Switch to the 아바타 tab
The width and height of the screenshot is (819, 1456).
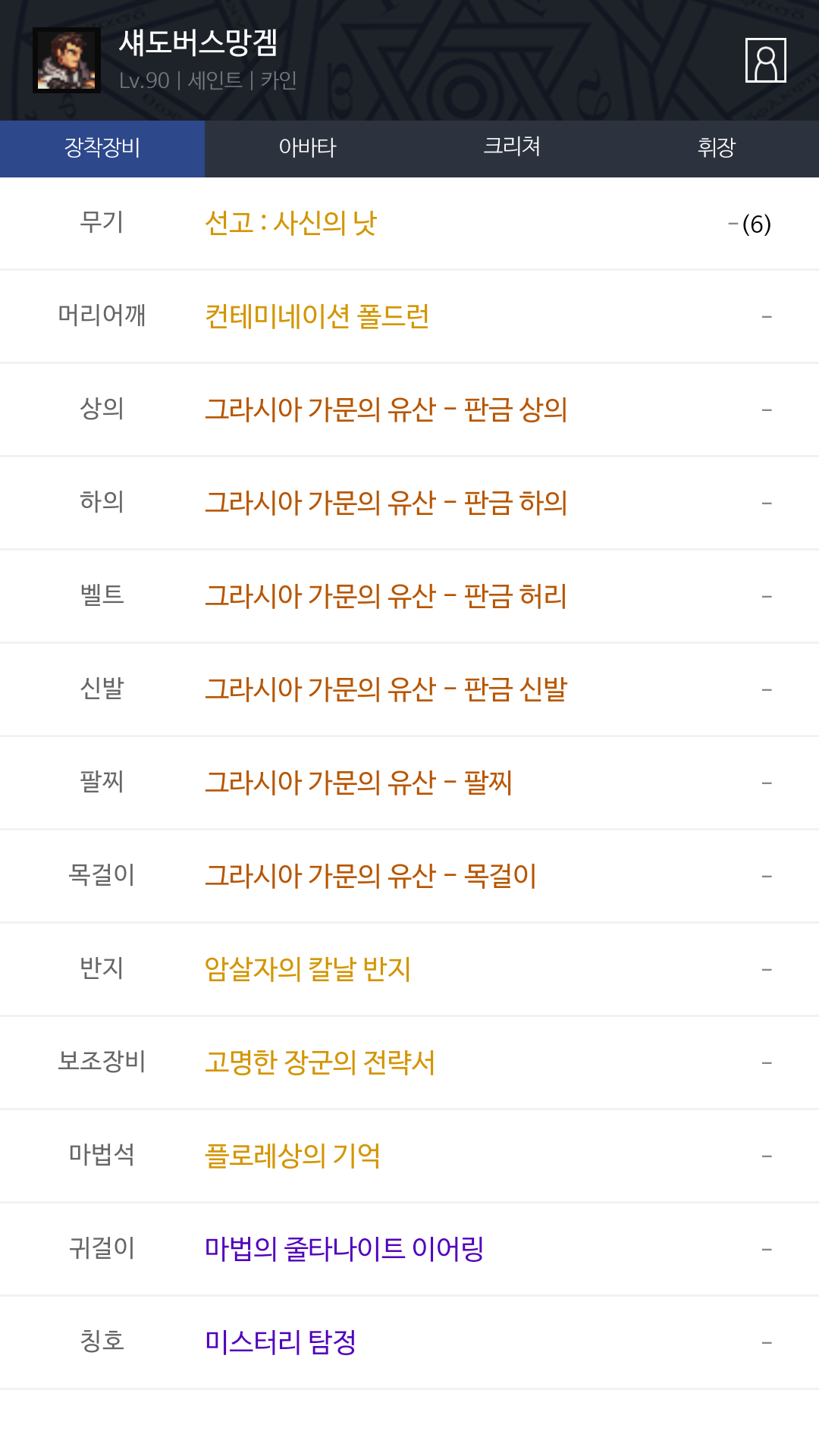(x=307, y=148)
